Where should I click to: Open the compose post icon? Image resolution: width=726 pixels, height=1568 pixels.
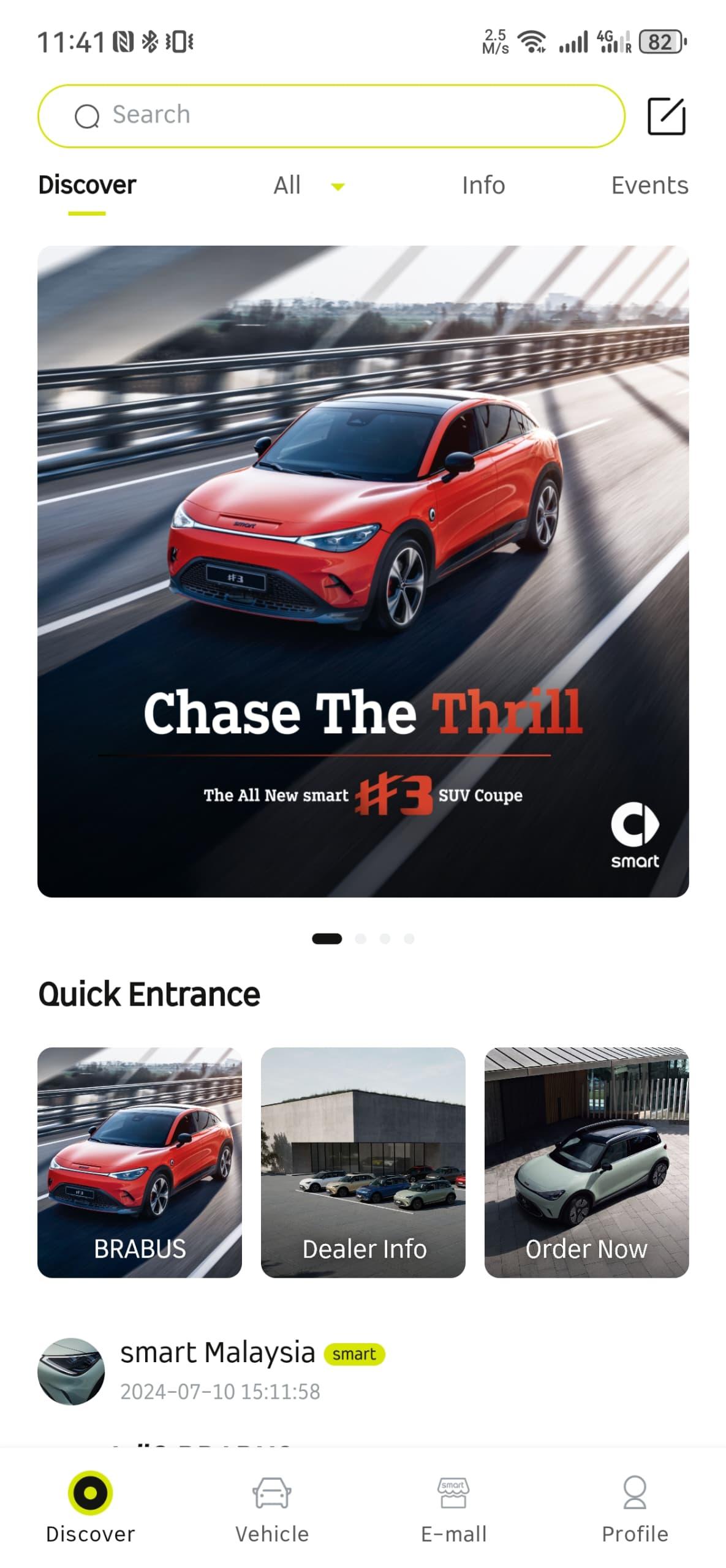667,116
